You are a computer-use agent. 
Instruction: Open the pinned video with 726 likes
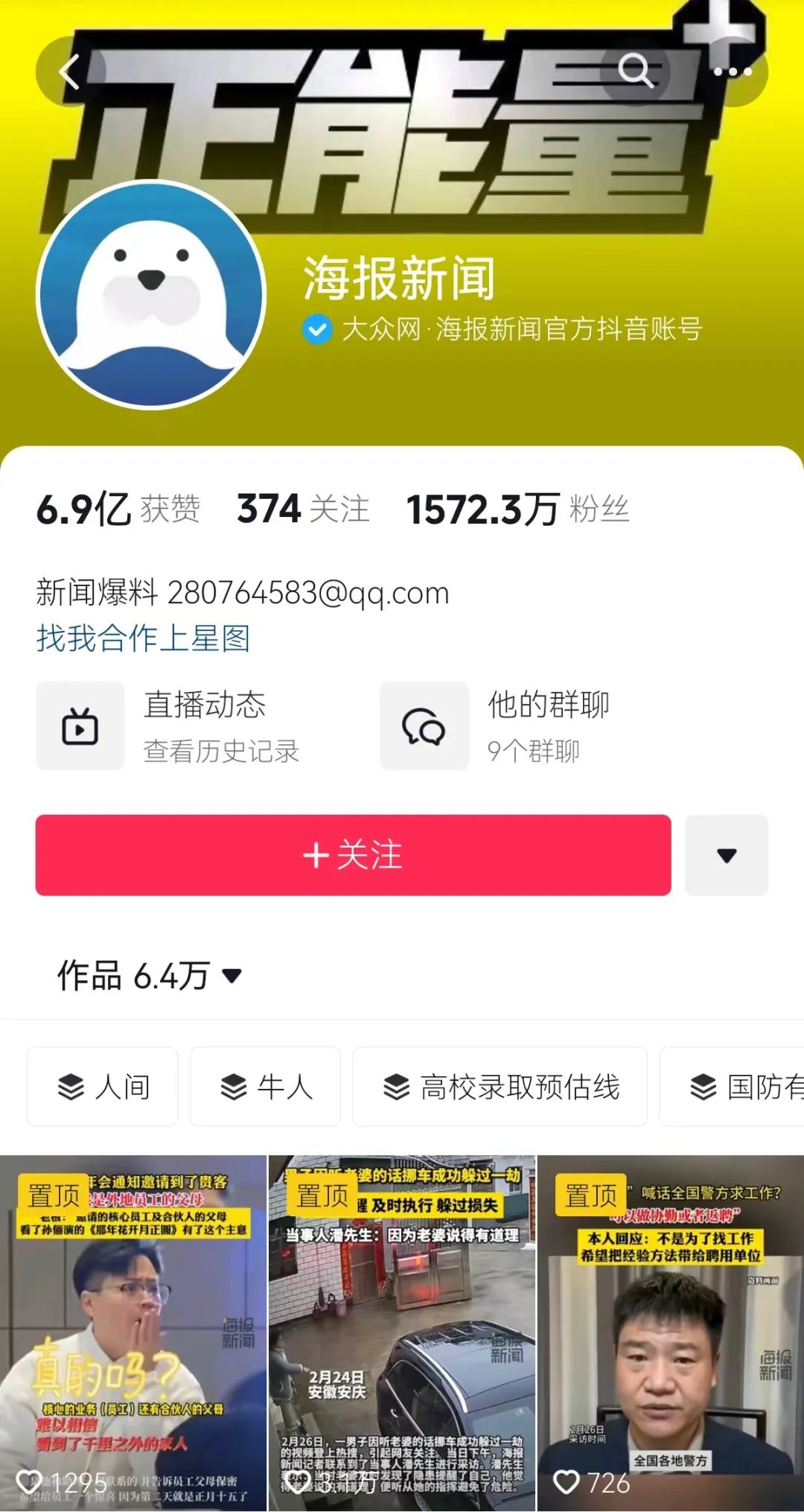tap(670, 1333)
